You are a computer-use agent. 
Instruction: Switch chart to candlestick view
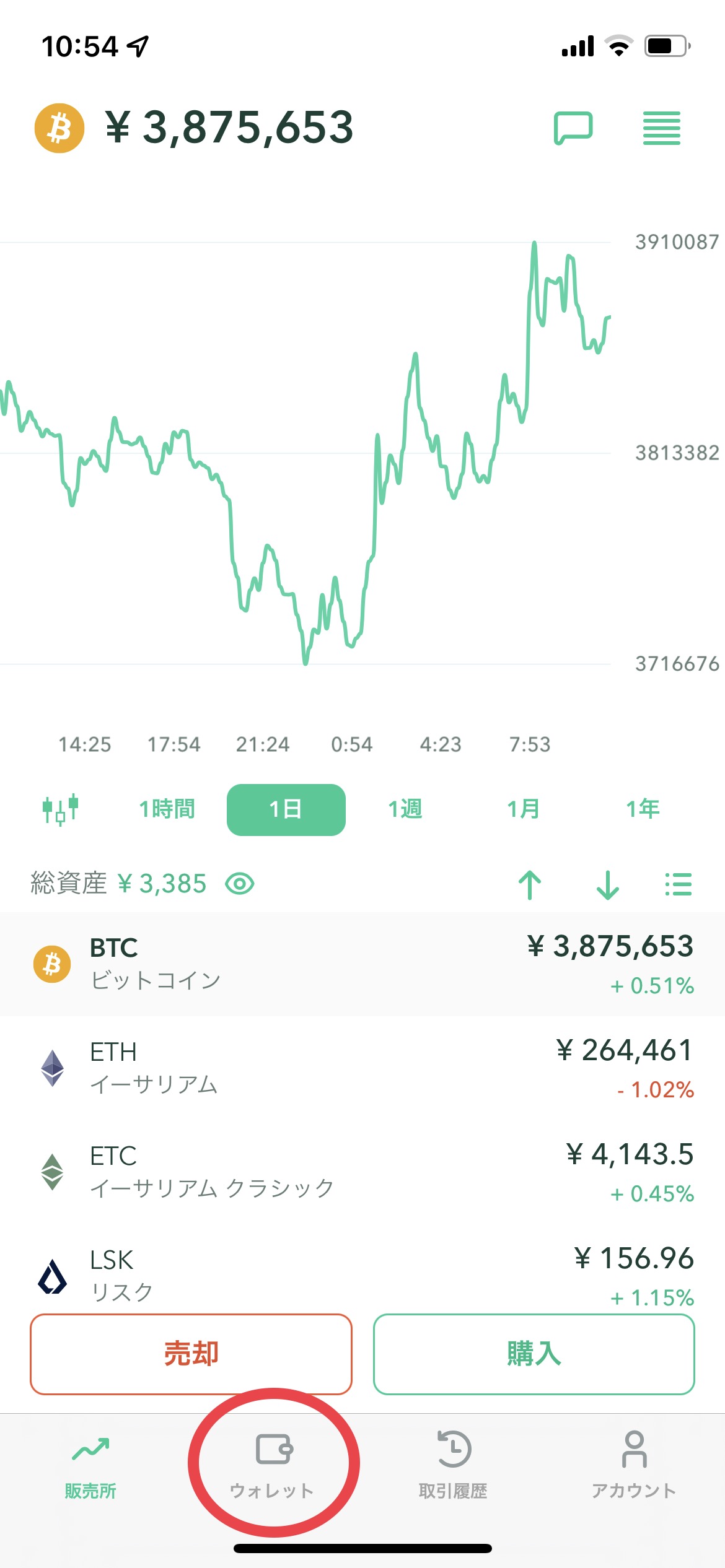(60, 809)
